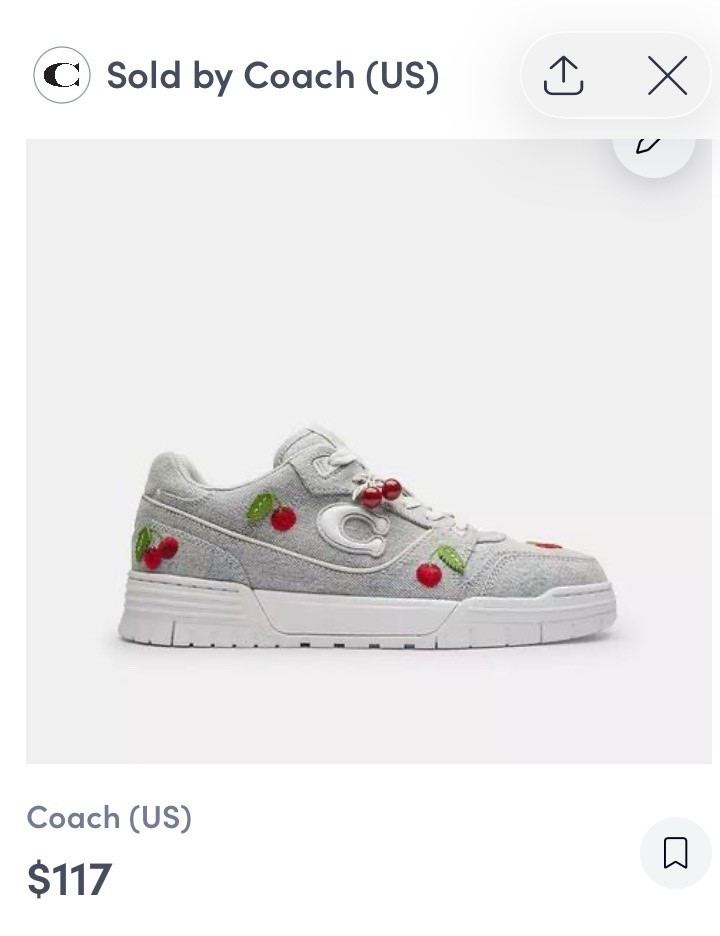Screen dimensions: 720x936
Task: Close the product detail view
Action: [x=667, y=76]
